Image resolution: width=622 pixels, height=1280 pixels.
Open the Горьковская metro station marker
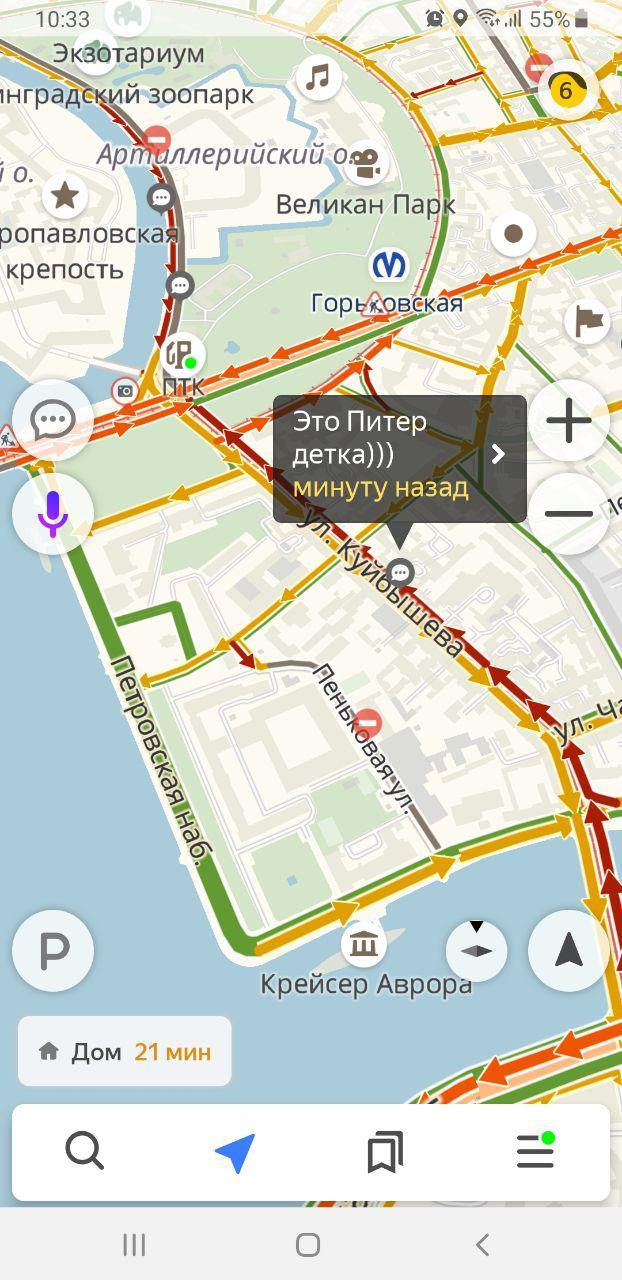(389, 266)
